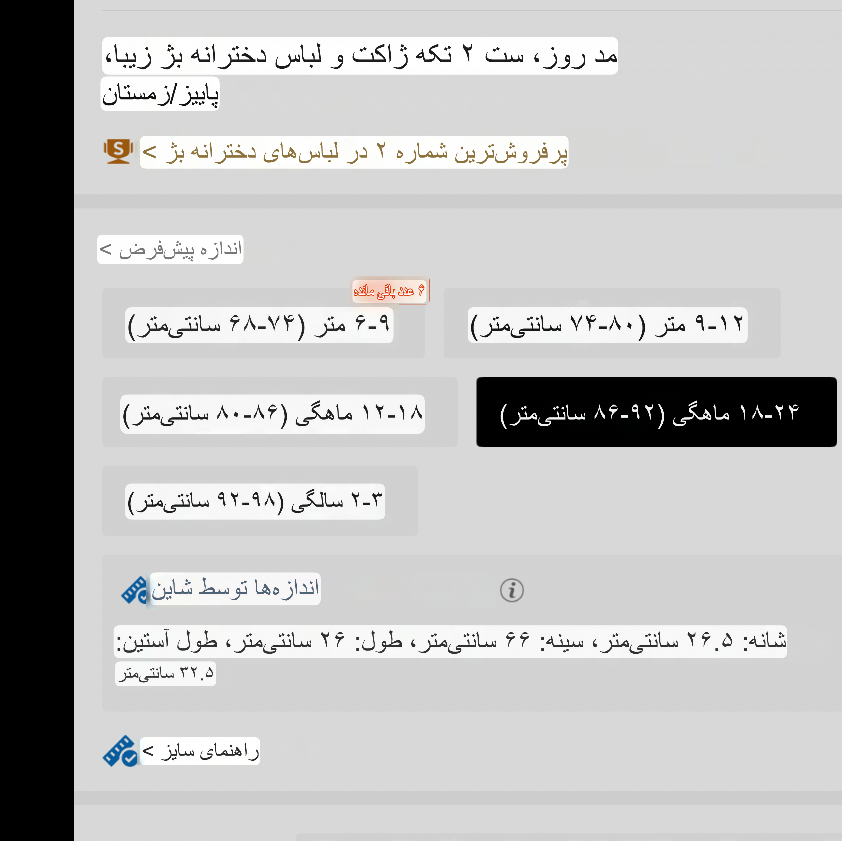Viewport: 842px width, 841px height.
Task: Select size 6-9 months (68-74 cm)
Action: point(263,323)
